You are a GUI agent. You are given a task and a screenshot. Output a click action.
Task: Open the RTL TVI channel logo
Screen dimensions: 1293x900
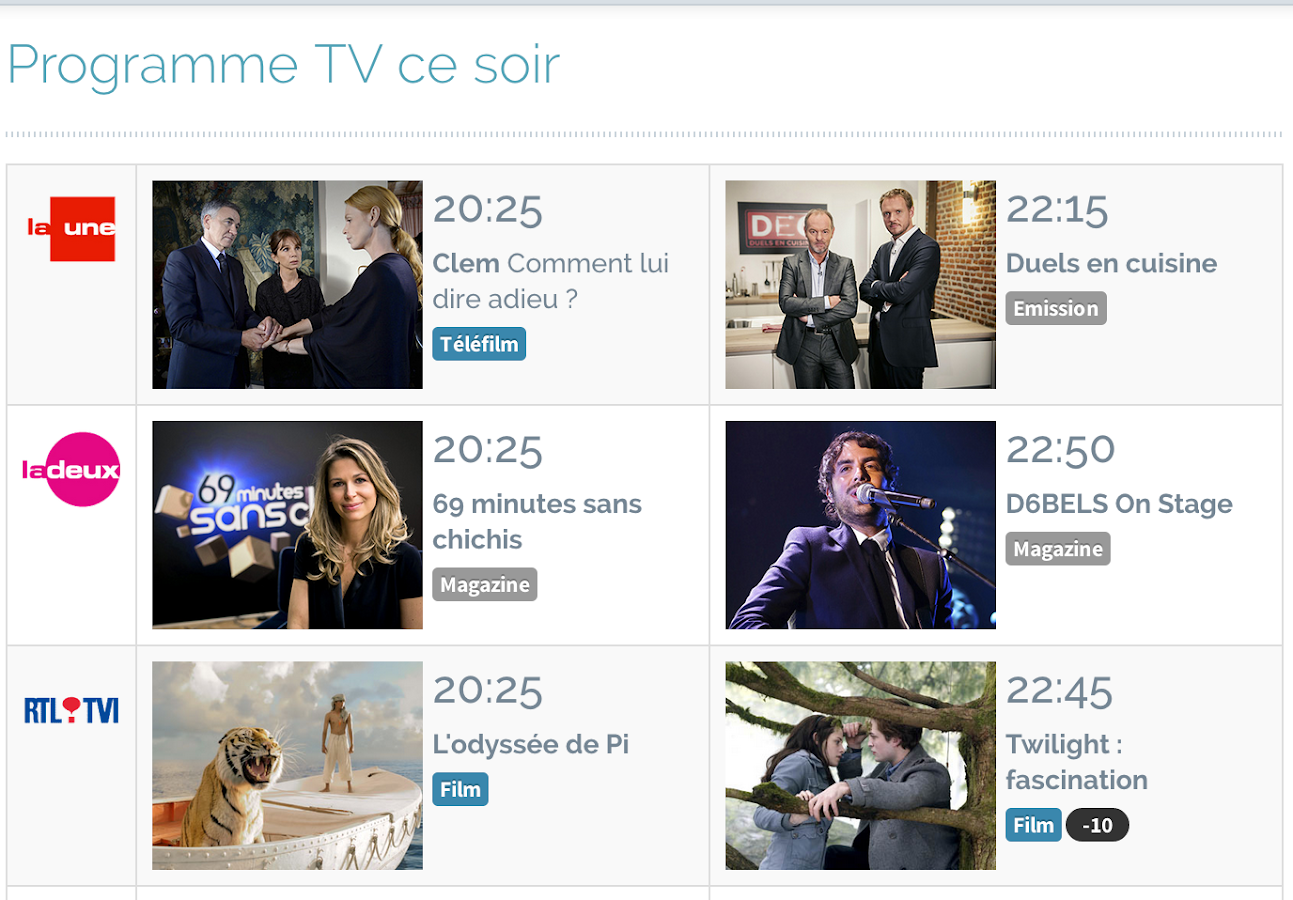(71, 710)
